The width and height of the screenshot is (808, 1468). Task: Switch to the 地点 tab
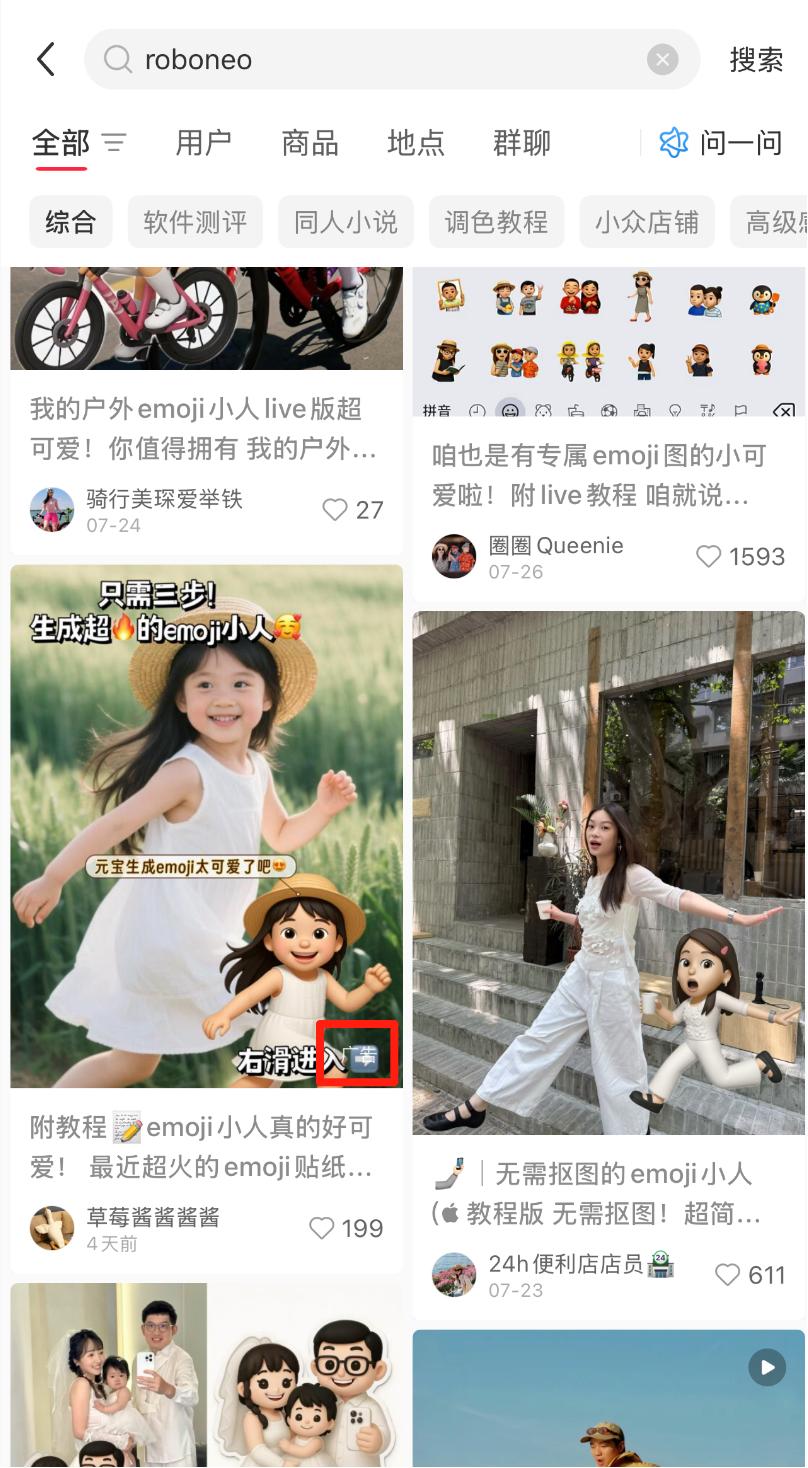[x=416, y=143]
